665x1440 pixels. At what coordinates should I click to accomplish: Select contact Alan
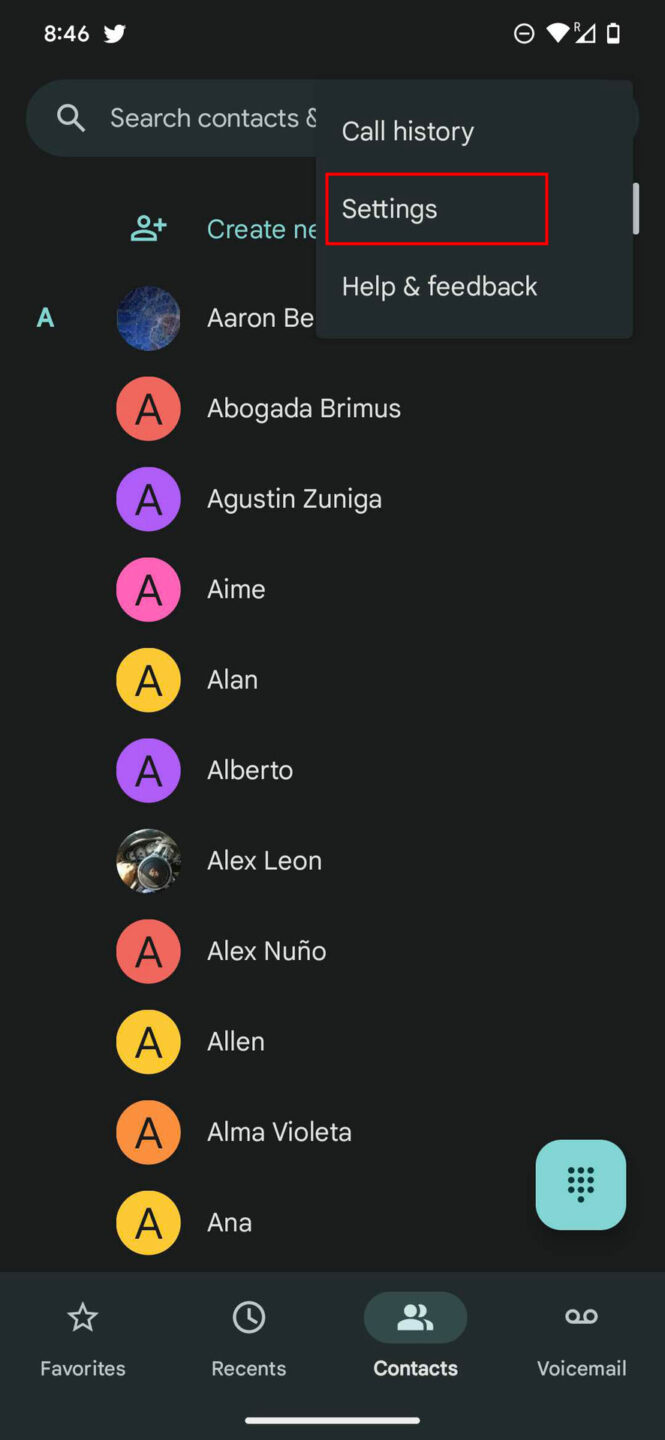click(232, 680)
